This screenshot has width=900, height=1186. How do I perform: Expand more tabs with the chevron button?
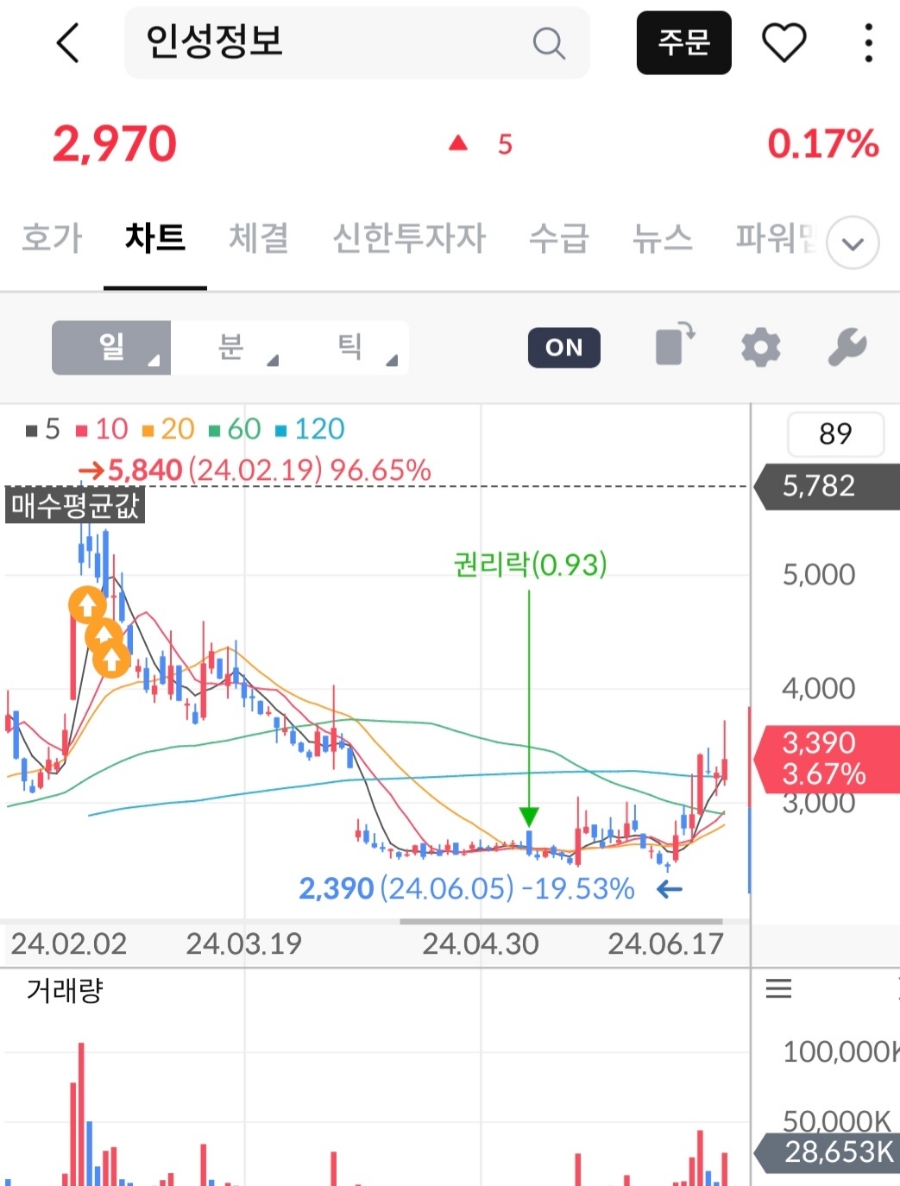(x=852, y=243)
